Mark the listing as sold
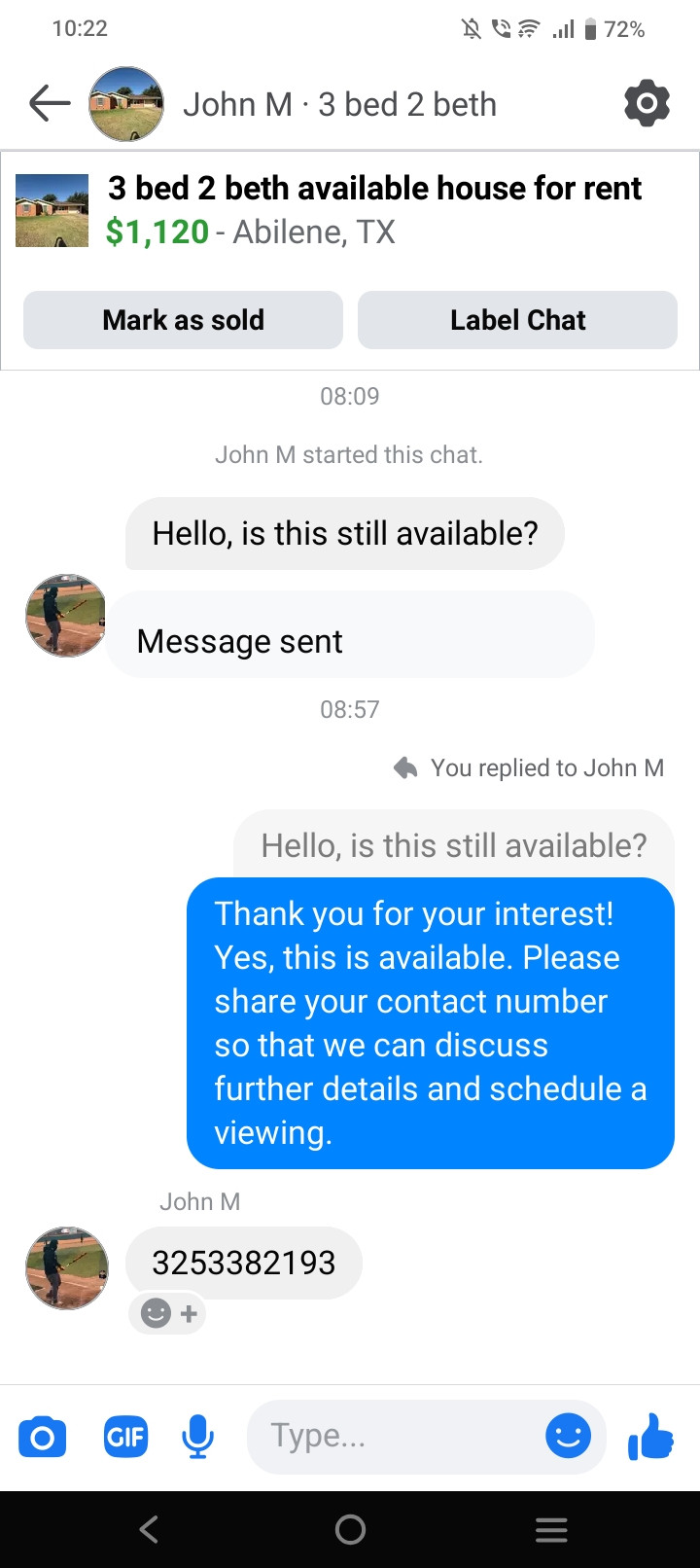700x1568 pixels. click(183, 320)
